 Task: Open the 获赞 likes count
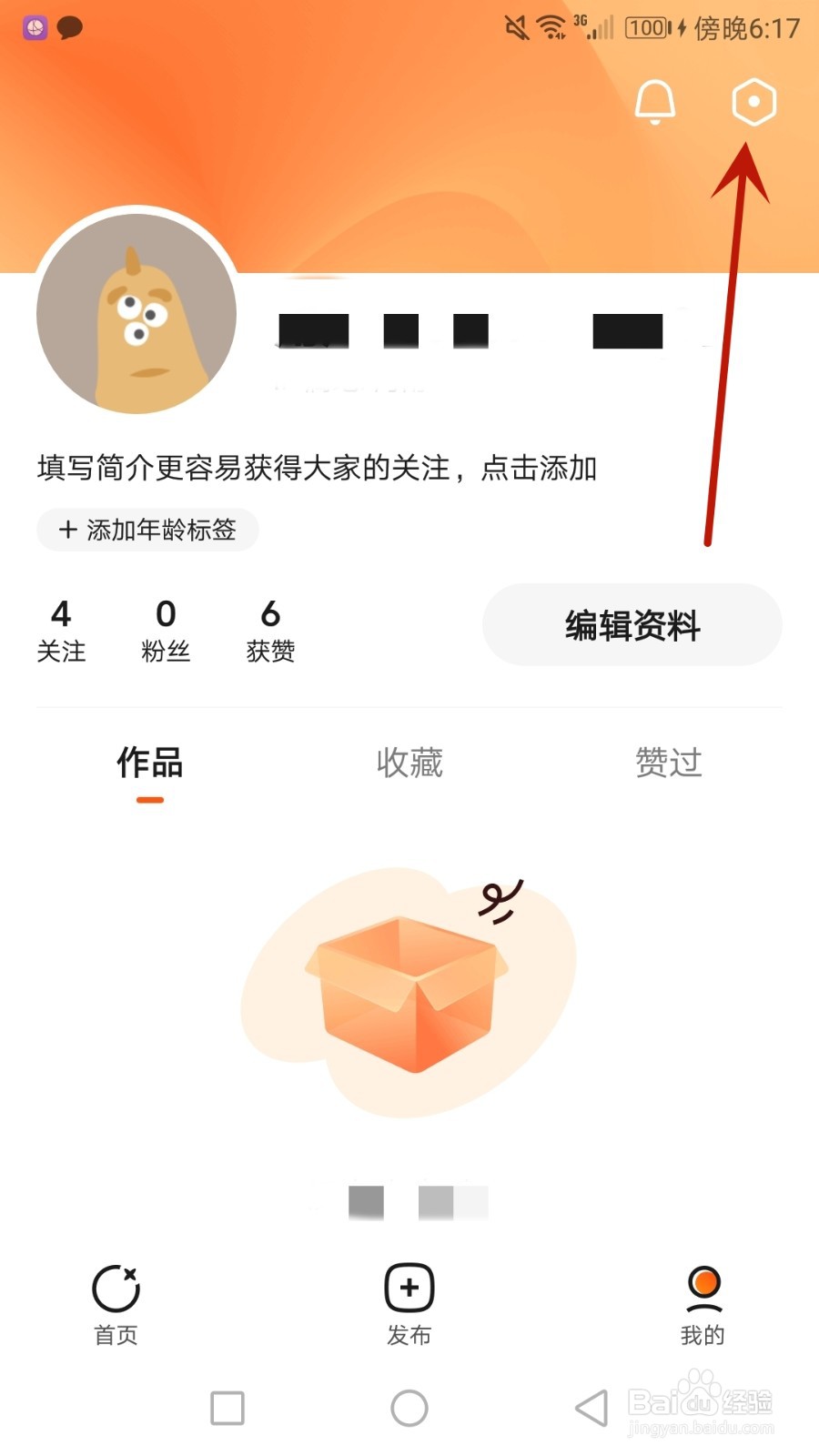click(x=268, y=628)
